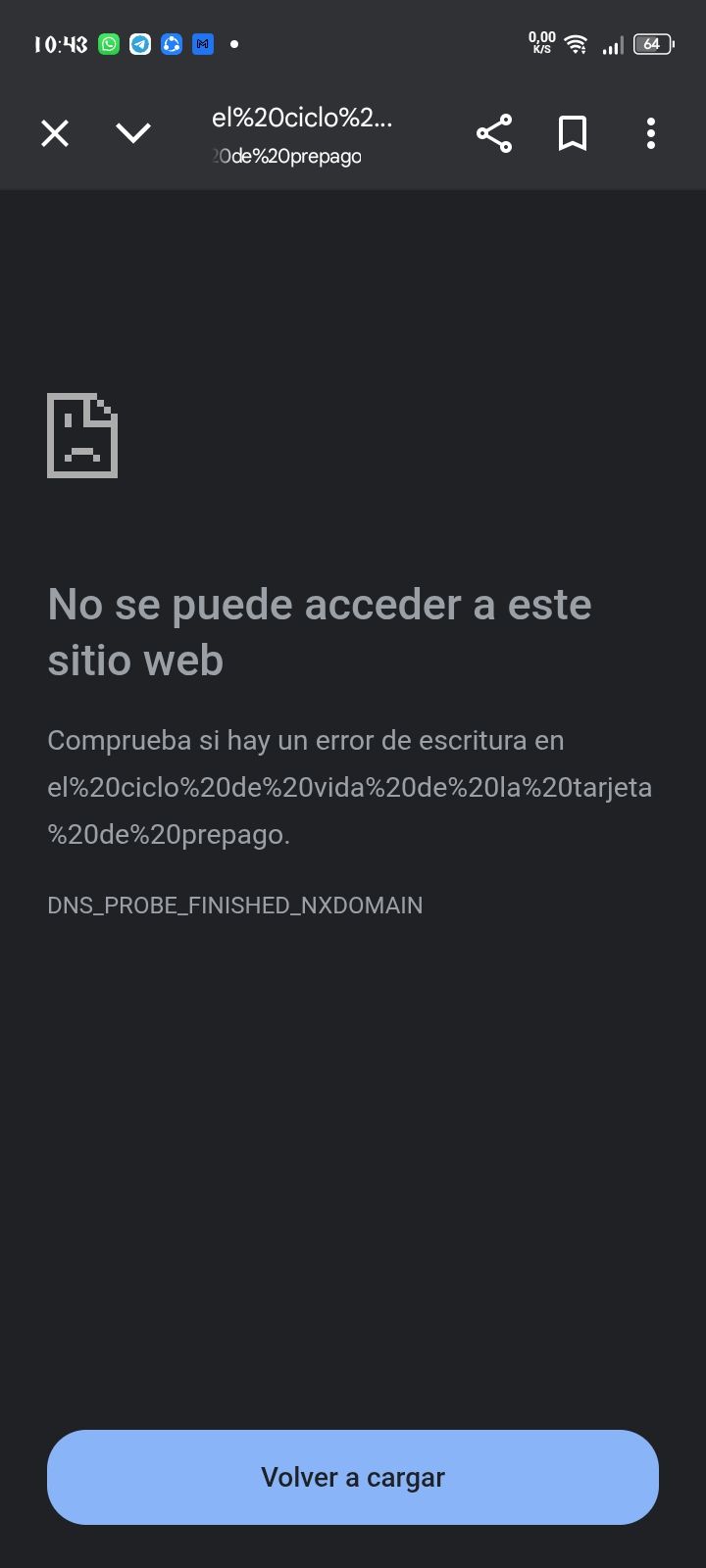This screenshot has height=1568, width=706.
Task: Tap the notification dot in the status bar
Action: click(x=234, y=43)
